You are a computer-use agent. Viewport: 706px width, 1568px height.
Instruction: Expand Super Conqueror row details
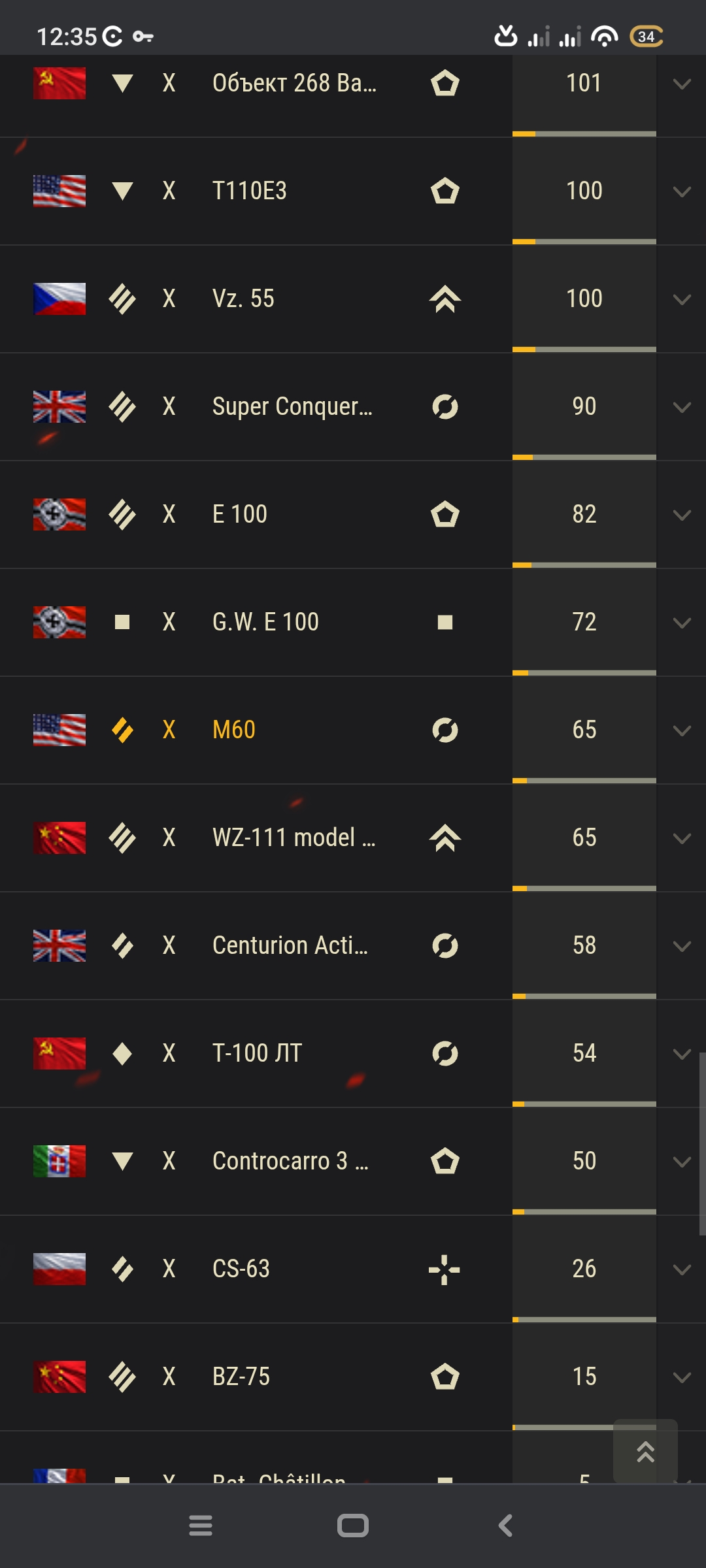(682, 407)
